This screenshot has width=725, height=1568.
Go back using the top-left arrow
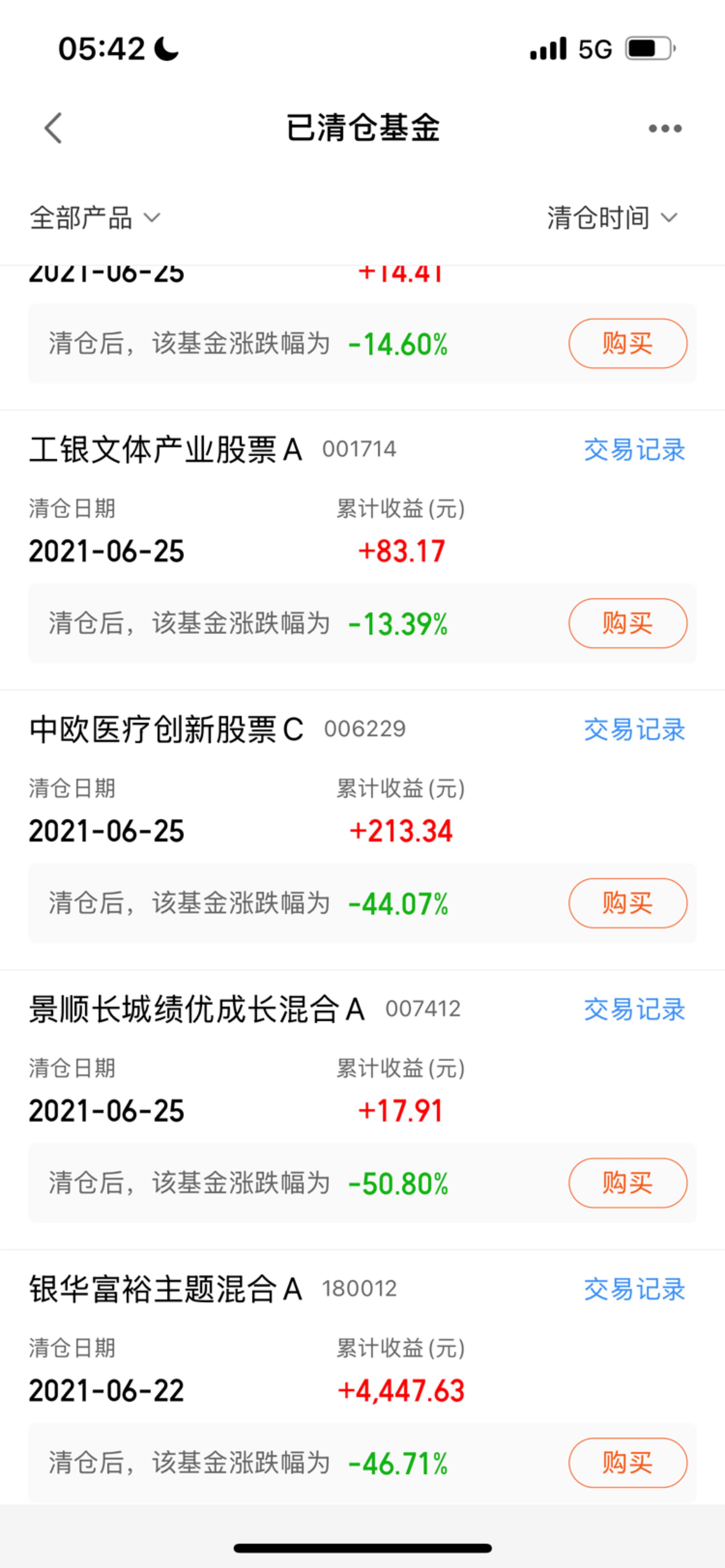[x=53, y=128]
